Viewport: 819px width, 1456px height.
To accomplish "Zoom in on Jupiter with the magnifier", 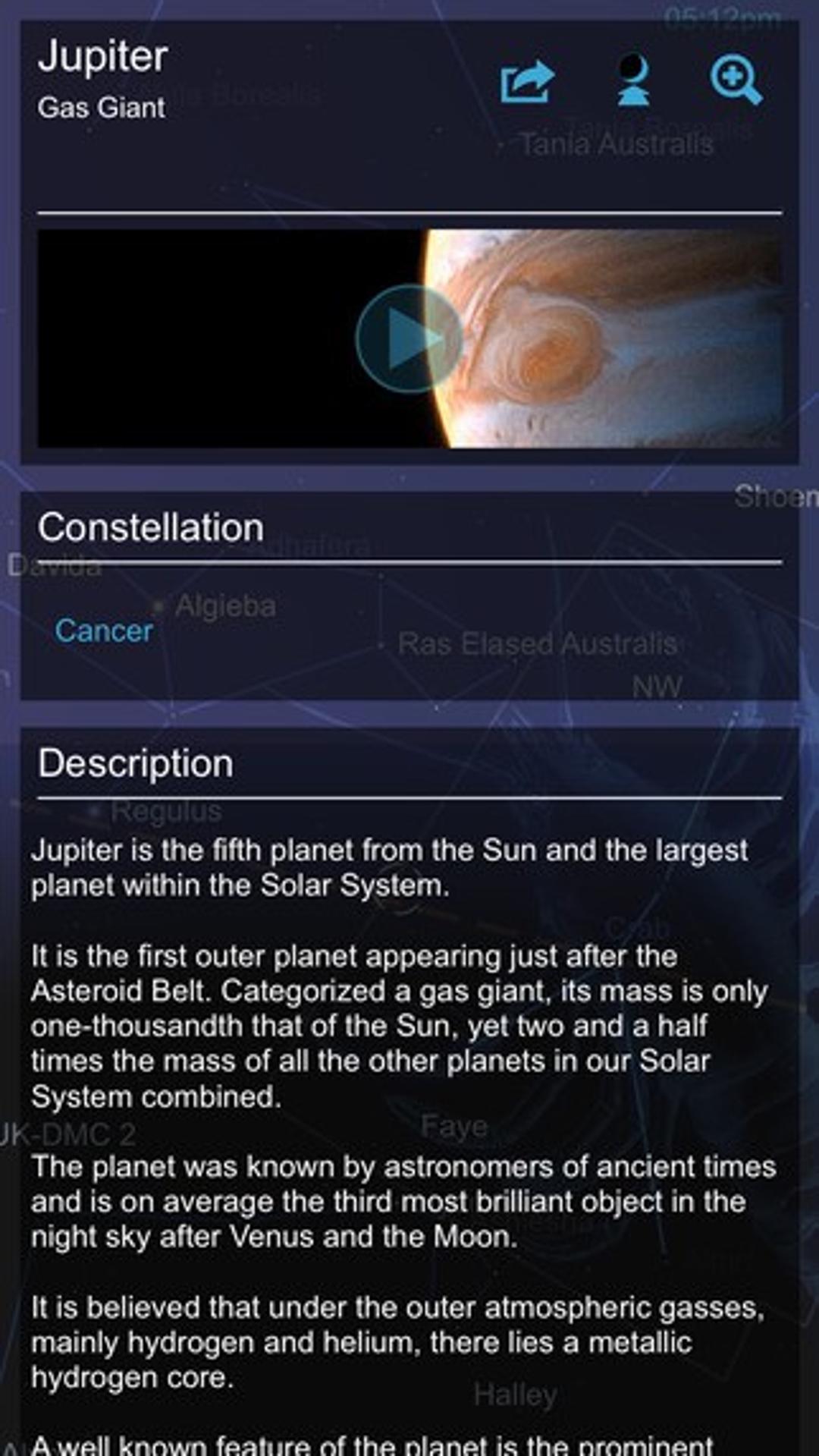I will [x=735, y=80].
